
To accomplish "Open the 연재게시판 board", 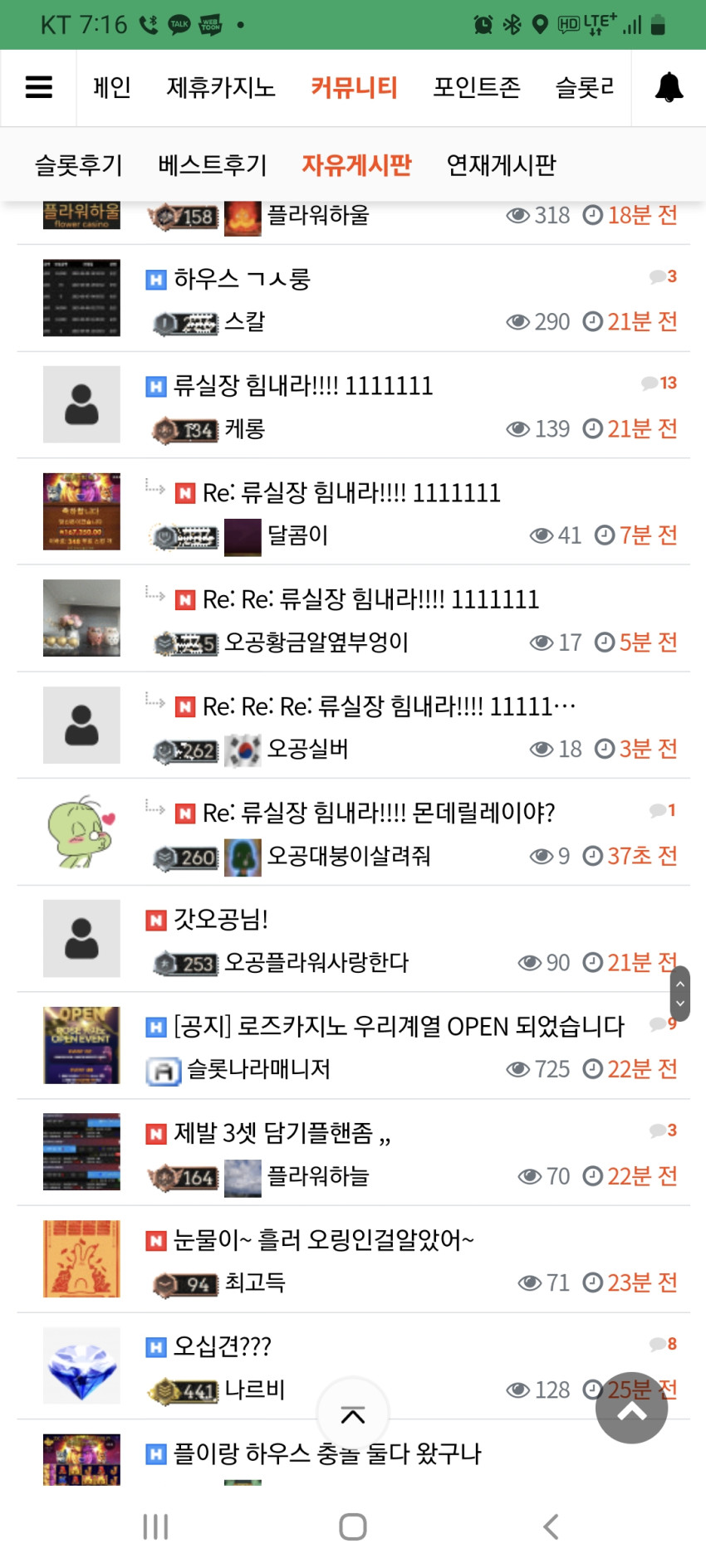I will click(501, 165).
